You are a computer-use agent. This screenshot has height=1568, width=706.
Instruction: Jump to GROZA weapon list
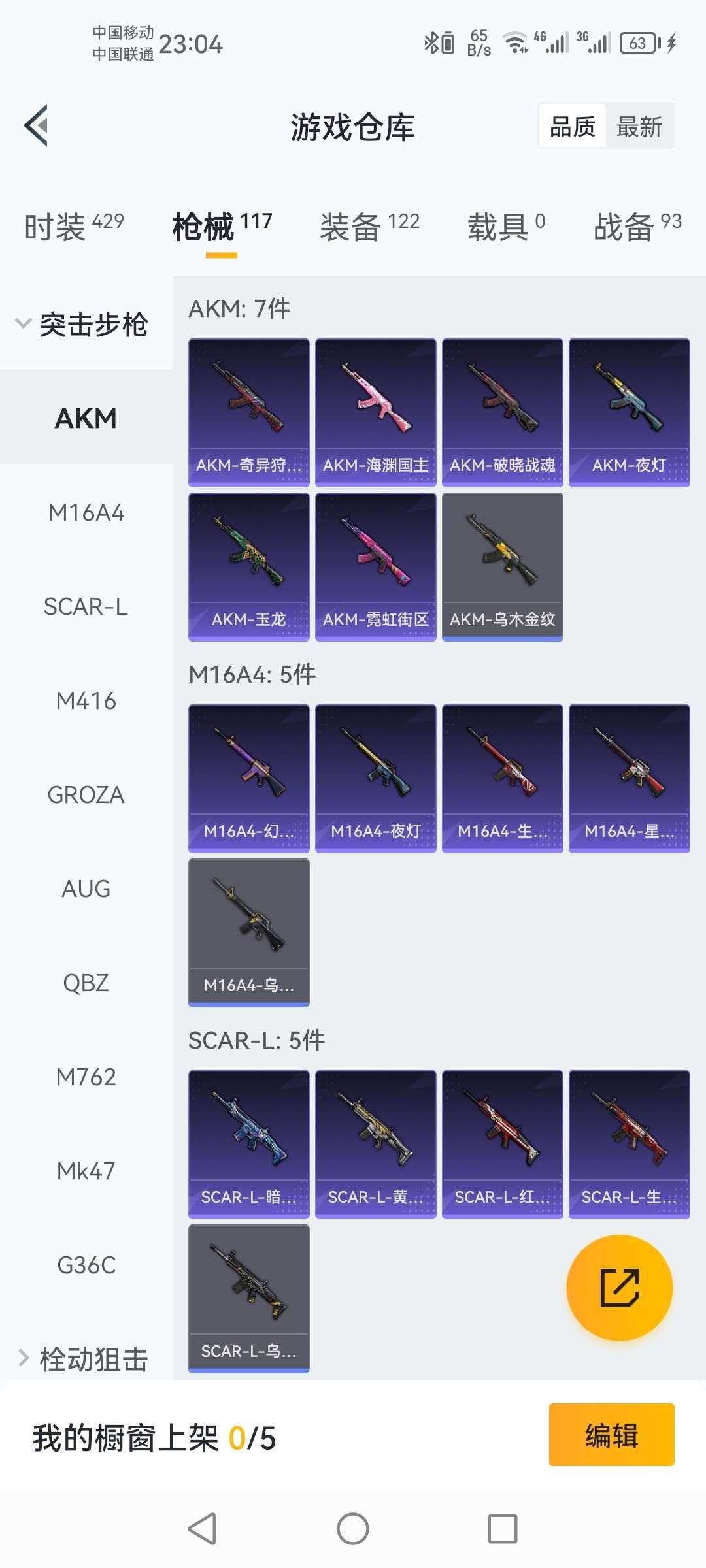click(86, 795)
